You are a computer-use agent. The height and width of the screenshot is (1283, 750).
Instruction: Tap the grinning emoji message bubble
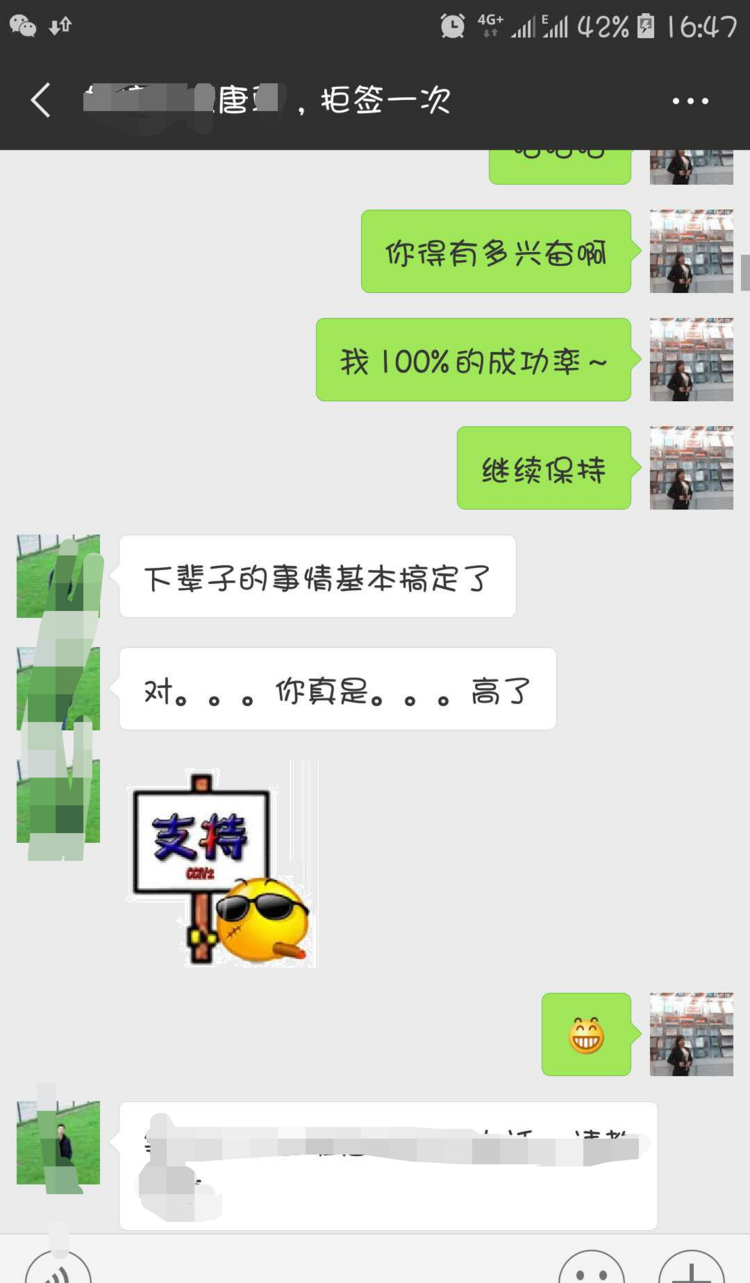tap(586, 1035)
